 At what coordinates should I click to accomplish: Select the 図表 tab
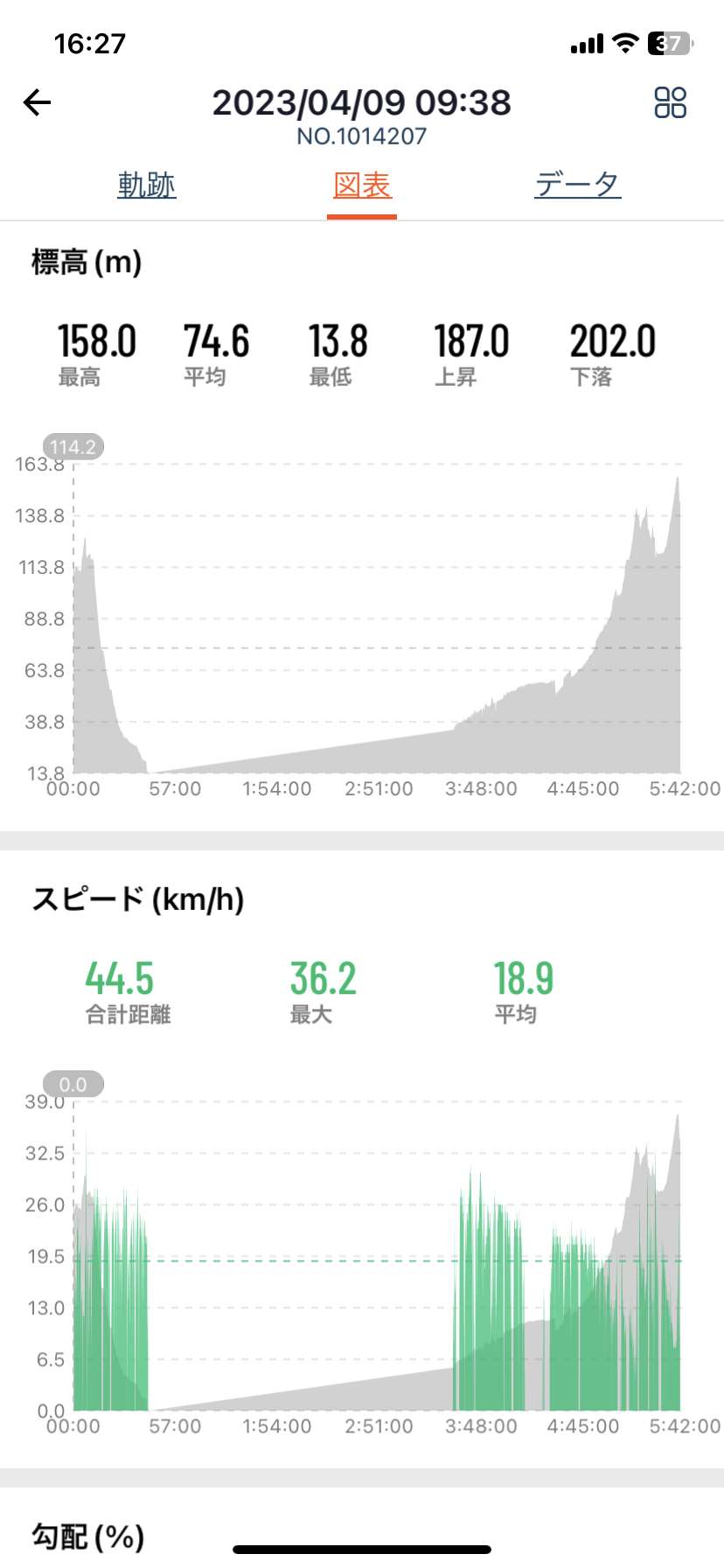pos(362,185)
